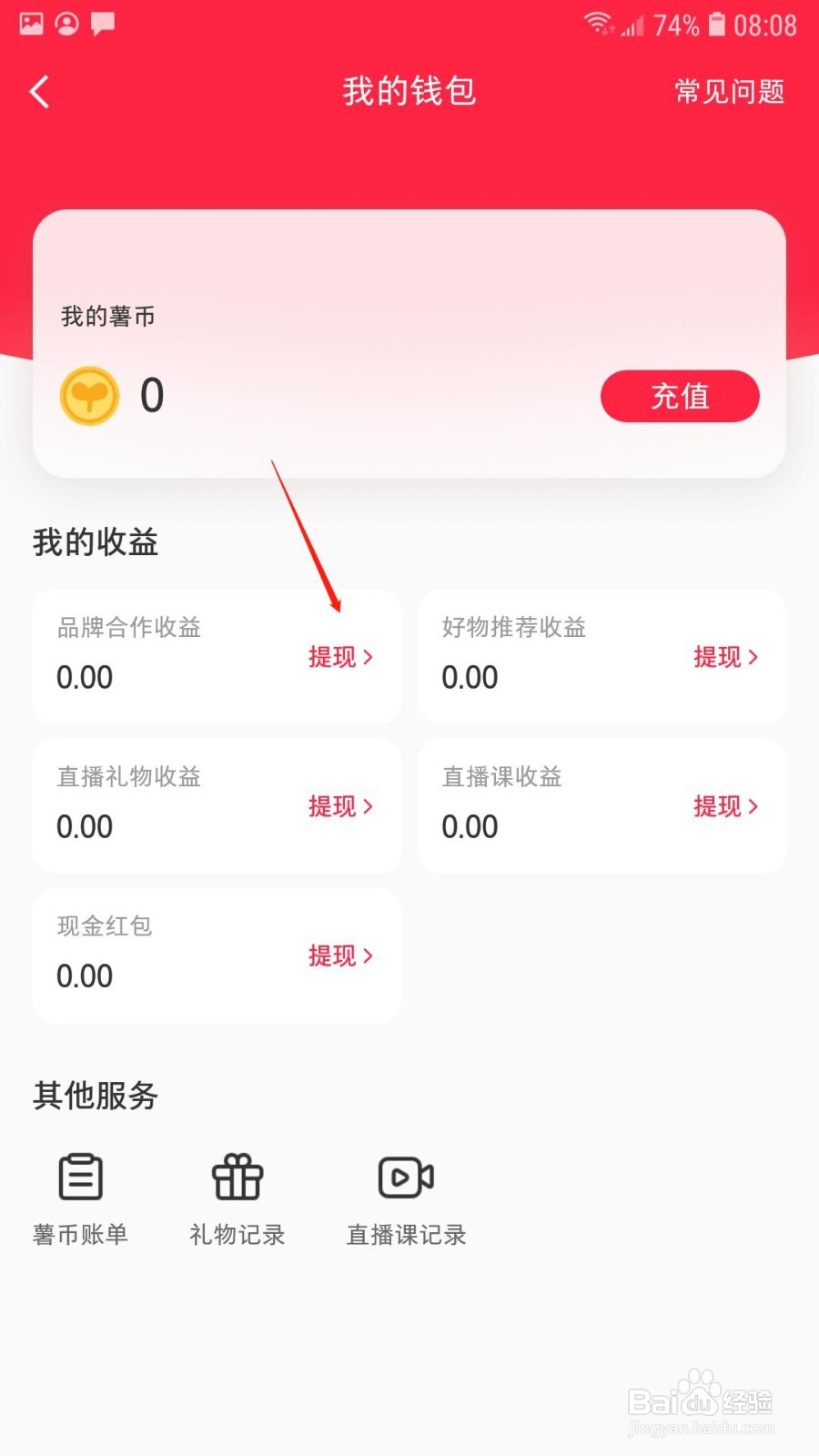
Task: Expand the 现金红包 withdrawal chevron
Action: (369, 956)
